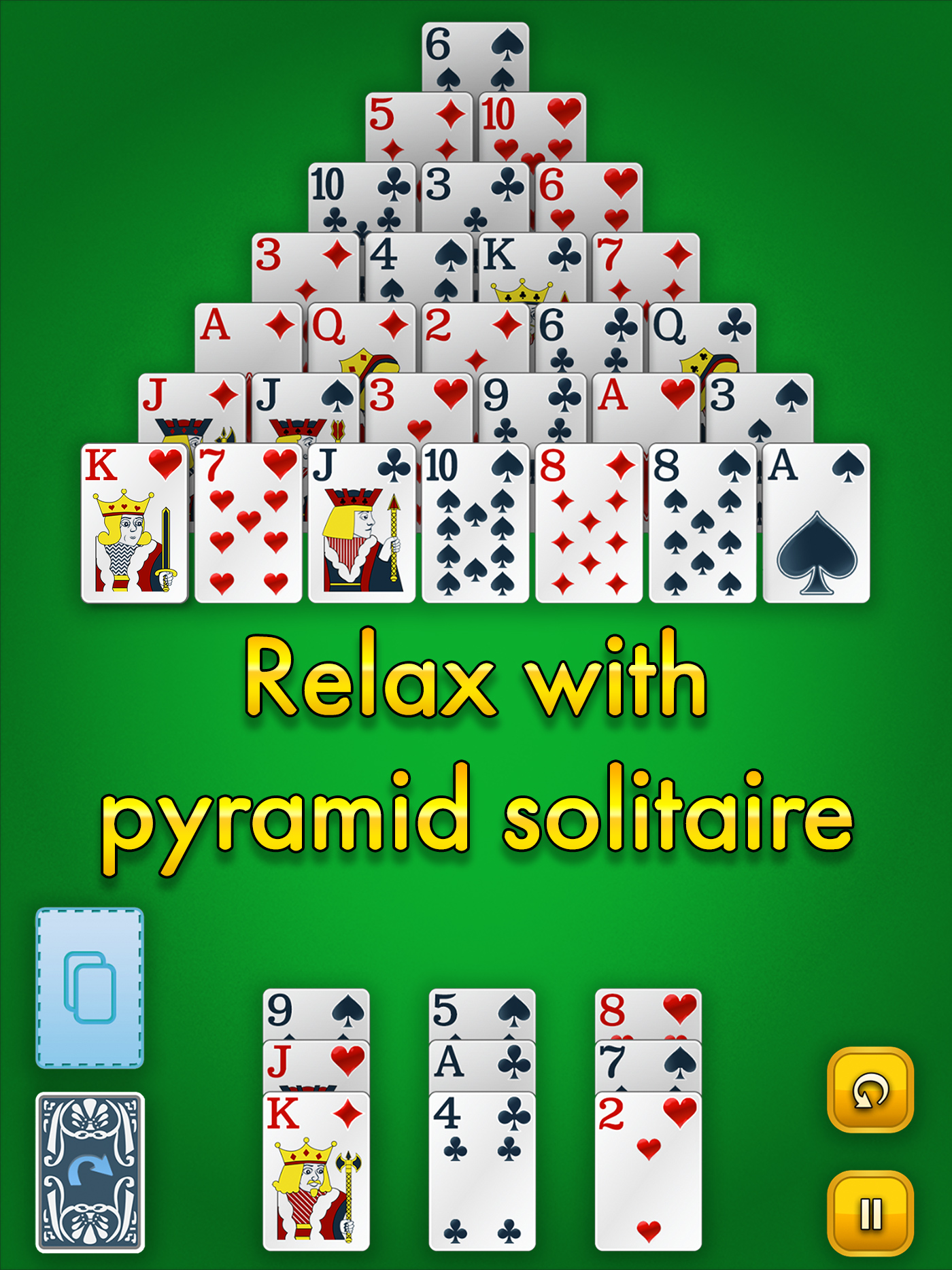Draw cards from the stock deck
Viewport: 952px width, 1270px height.
click(x=90, y=1172)
